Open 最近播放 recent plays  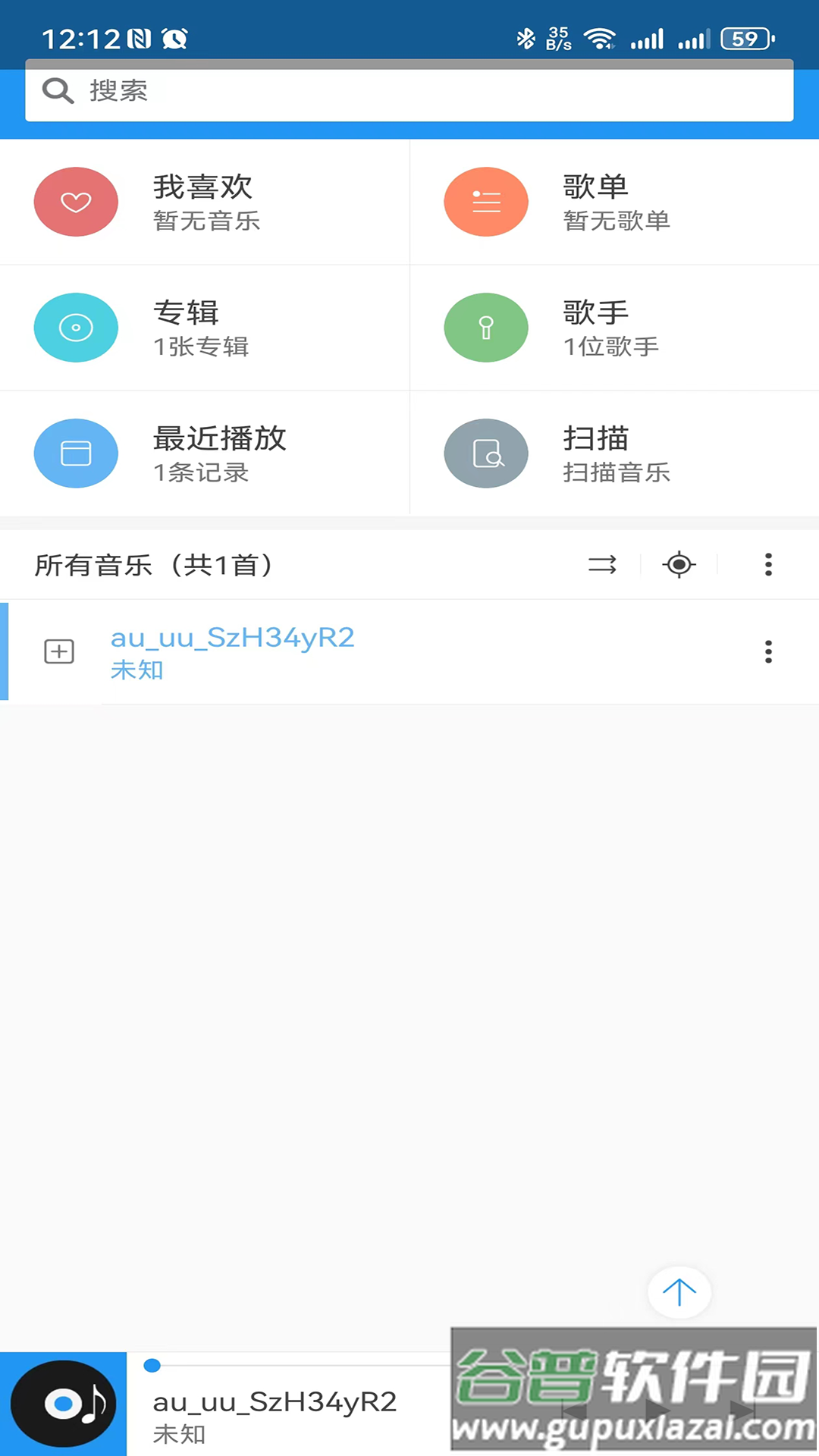click(x=205, y=453)
